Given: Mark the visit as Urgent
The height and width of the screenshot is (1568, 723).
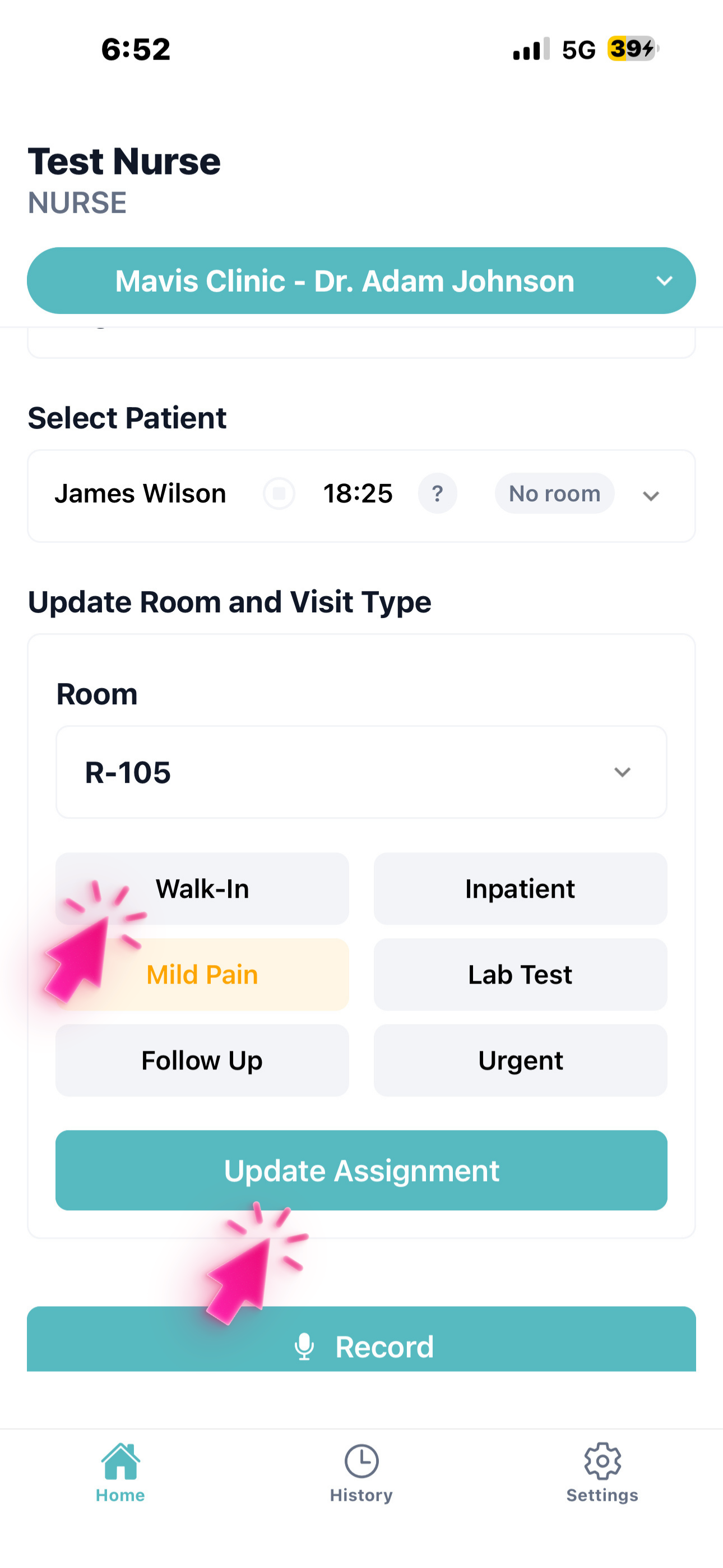Looking at the screenshot, I should click(x=520, y=1060).
